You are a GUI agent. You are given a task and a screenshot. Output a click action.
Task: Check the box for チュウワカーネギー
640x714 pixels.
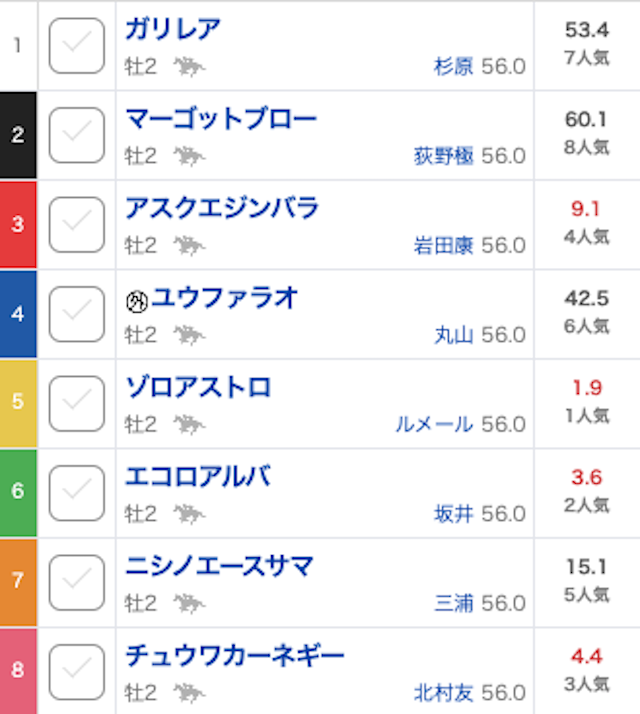coord(76,672)
